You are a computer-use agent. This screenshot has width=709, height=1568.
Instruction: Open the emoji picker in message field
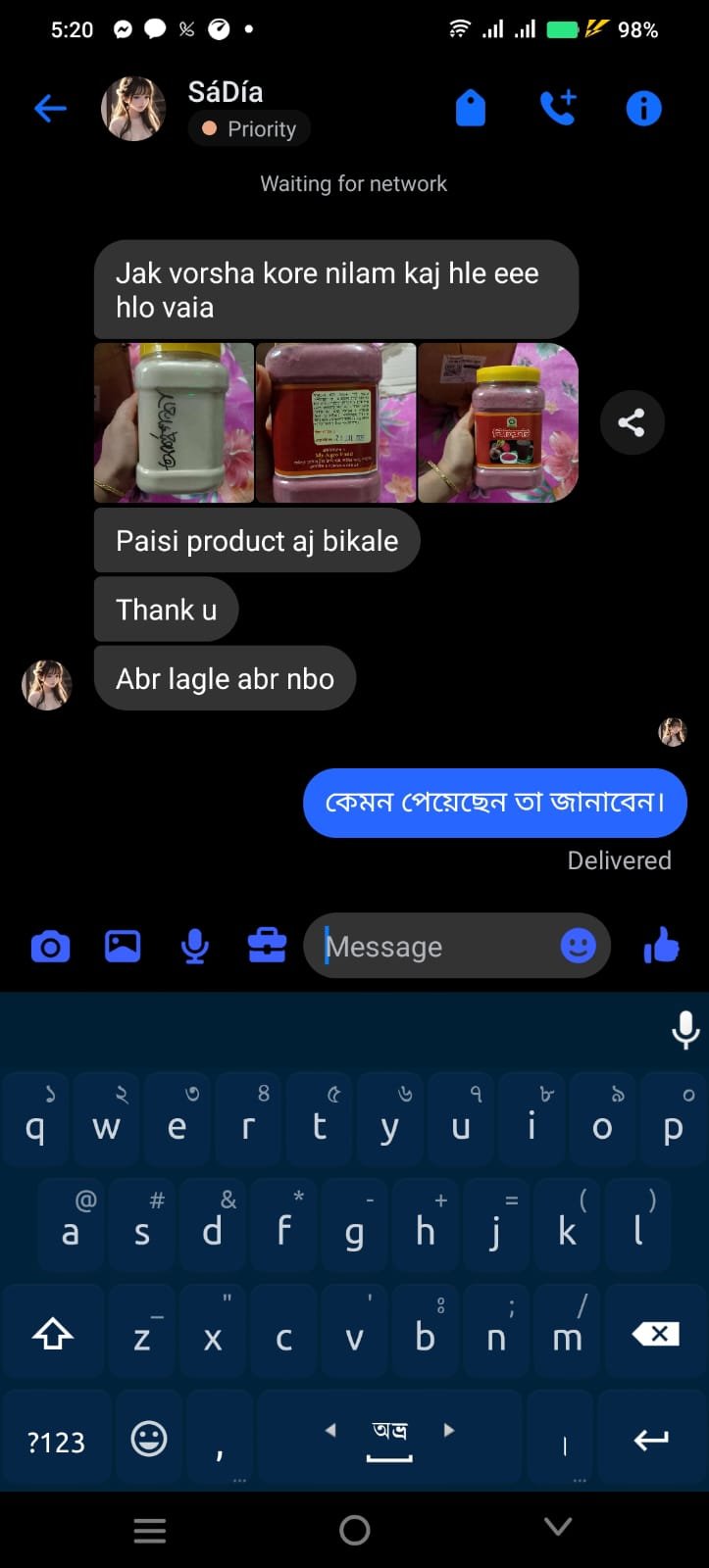click(579, 947)
